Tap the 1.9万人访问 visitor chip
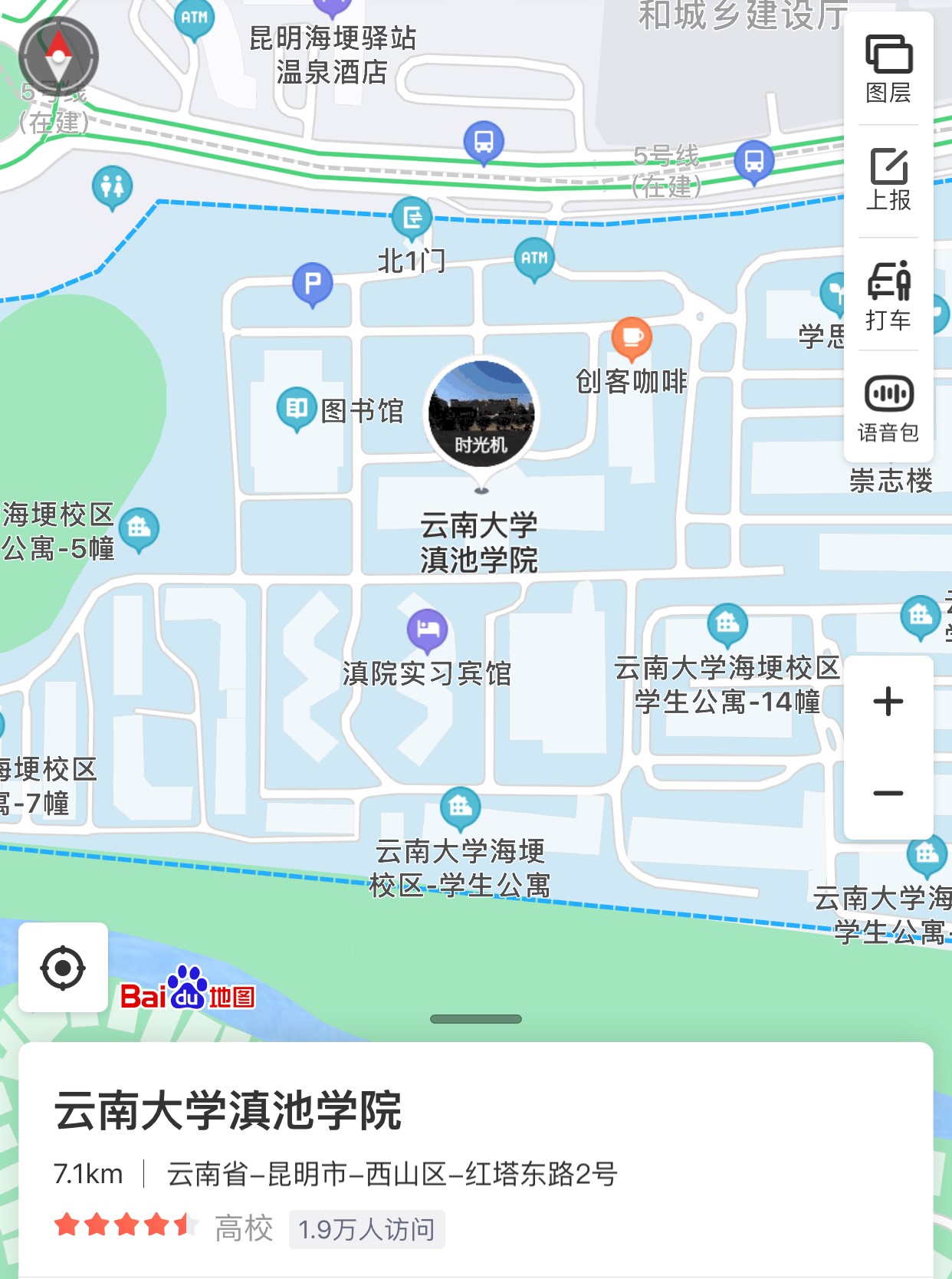 click(366, 1229)
